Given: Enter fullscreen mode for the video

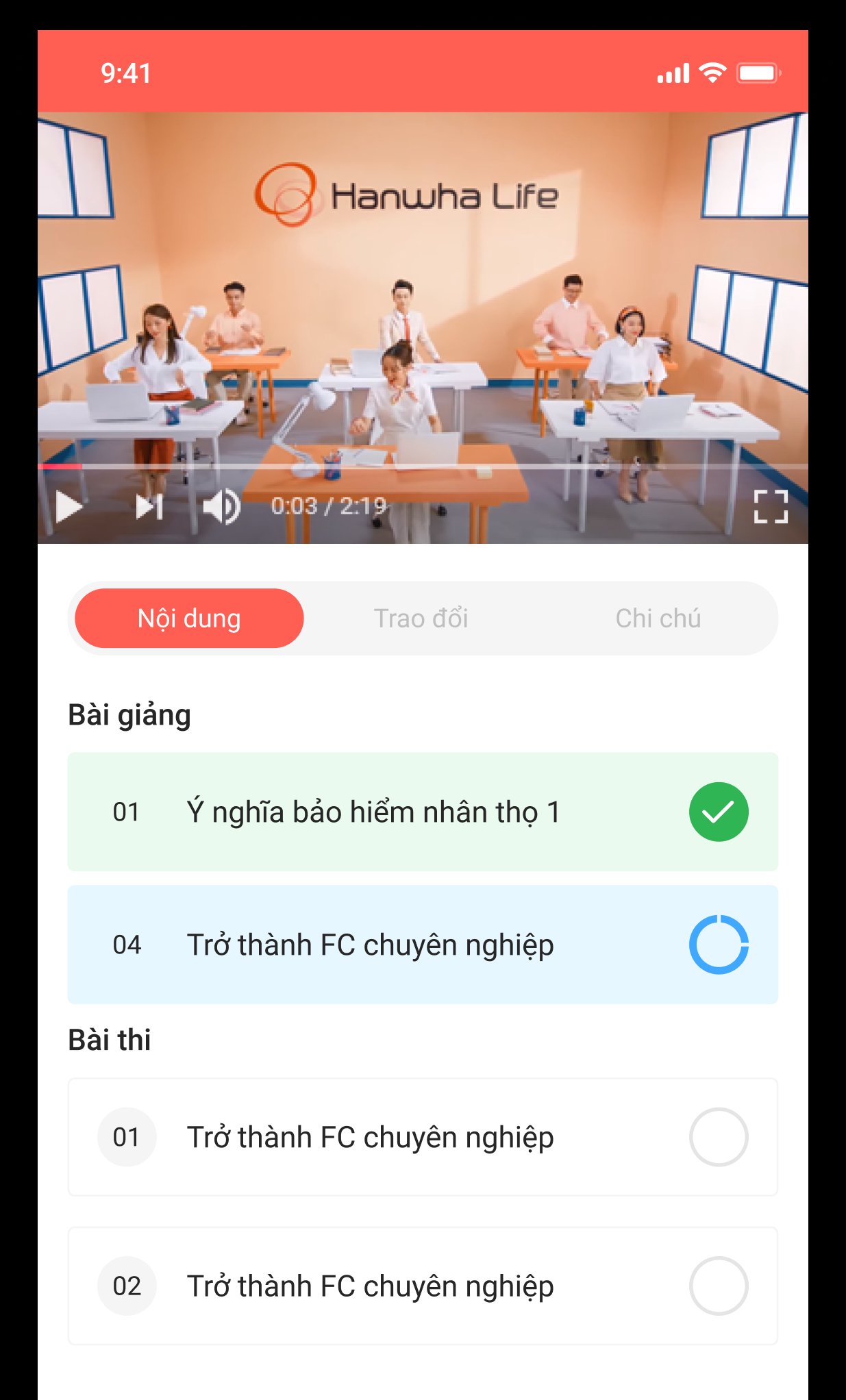Looking at the screenshot, I should click(x=772, y=507).
